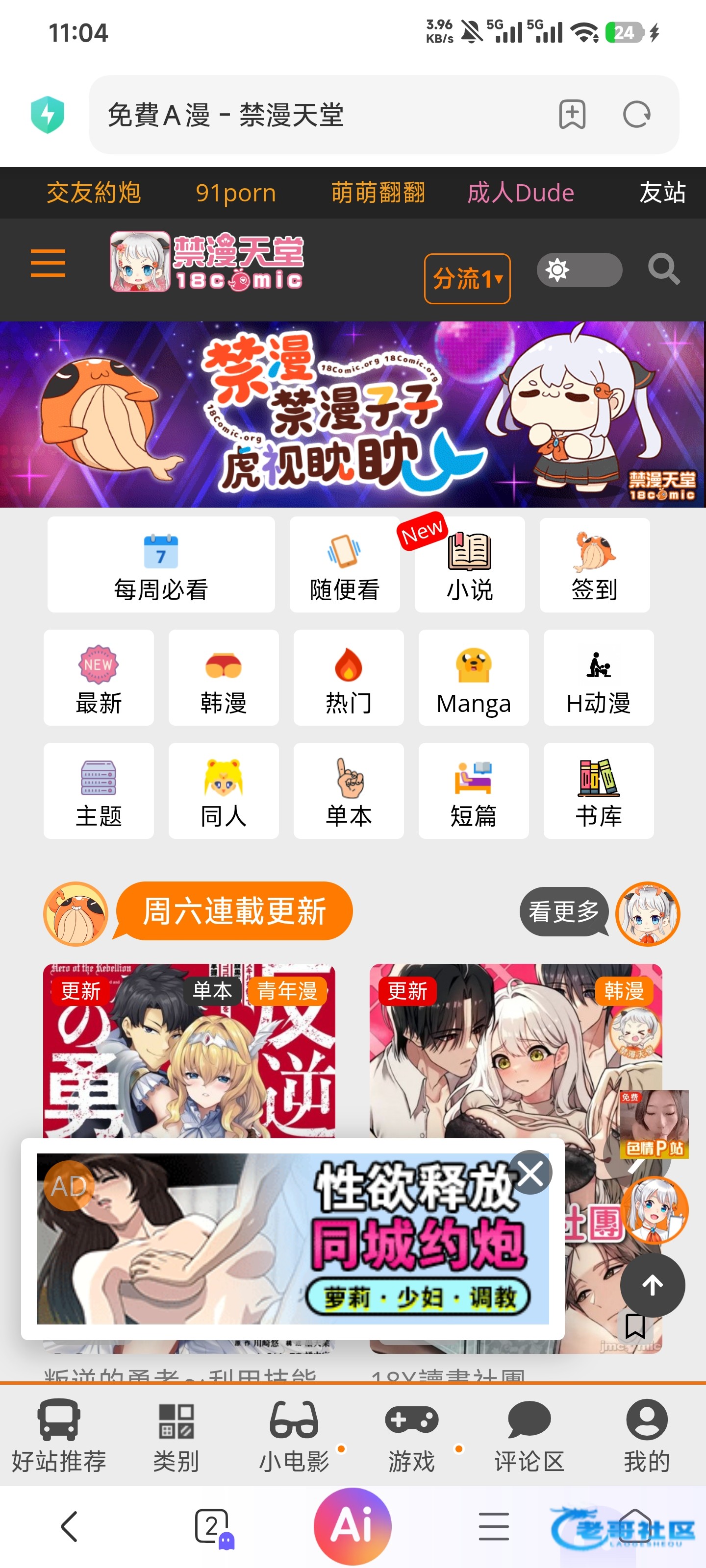Toggle the light/dark theme switch
This screenshot has height=1568, width=706.
(x=579, y=269)
